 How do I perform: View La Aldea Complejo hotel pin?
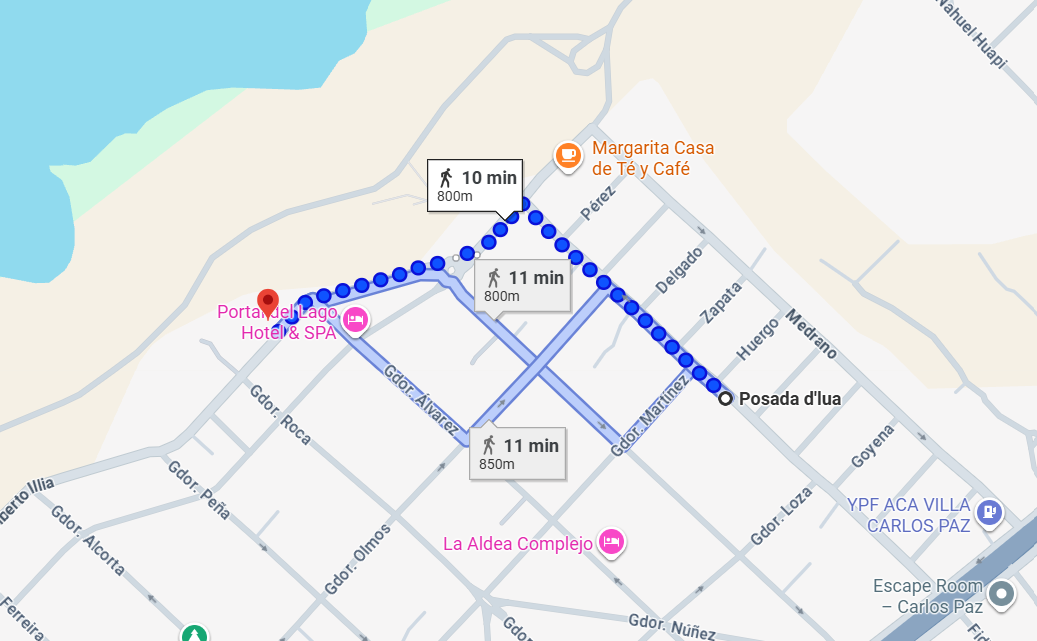612,542
